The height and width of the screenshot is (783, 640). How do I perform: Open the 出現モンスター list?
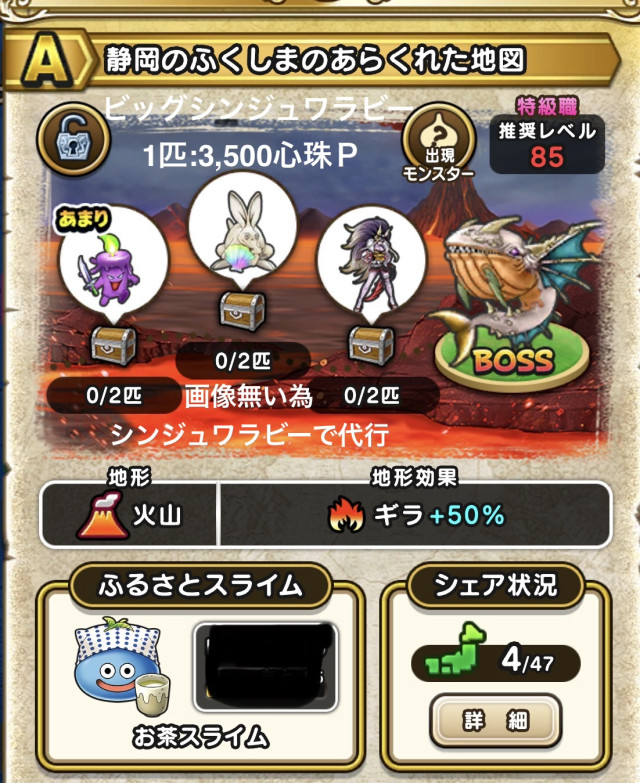click(439, 142)
